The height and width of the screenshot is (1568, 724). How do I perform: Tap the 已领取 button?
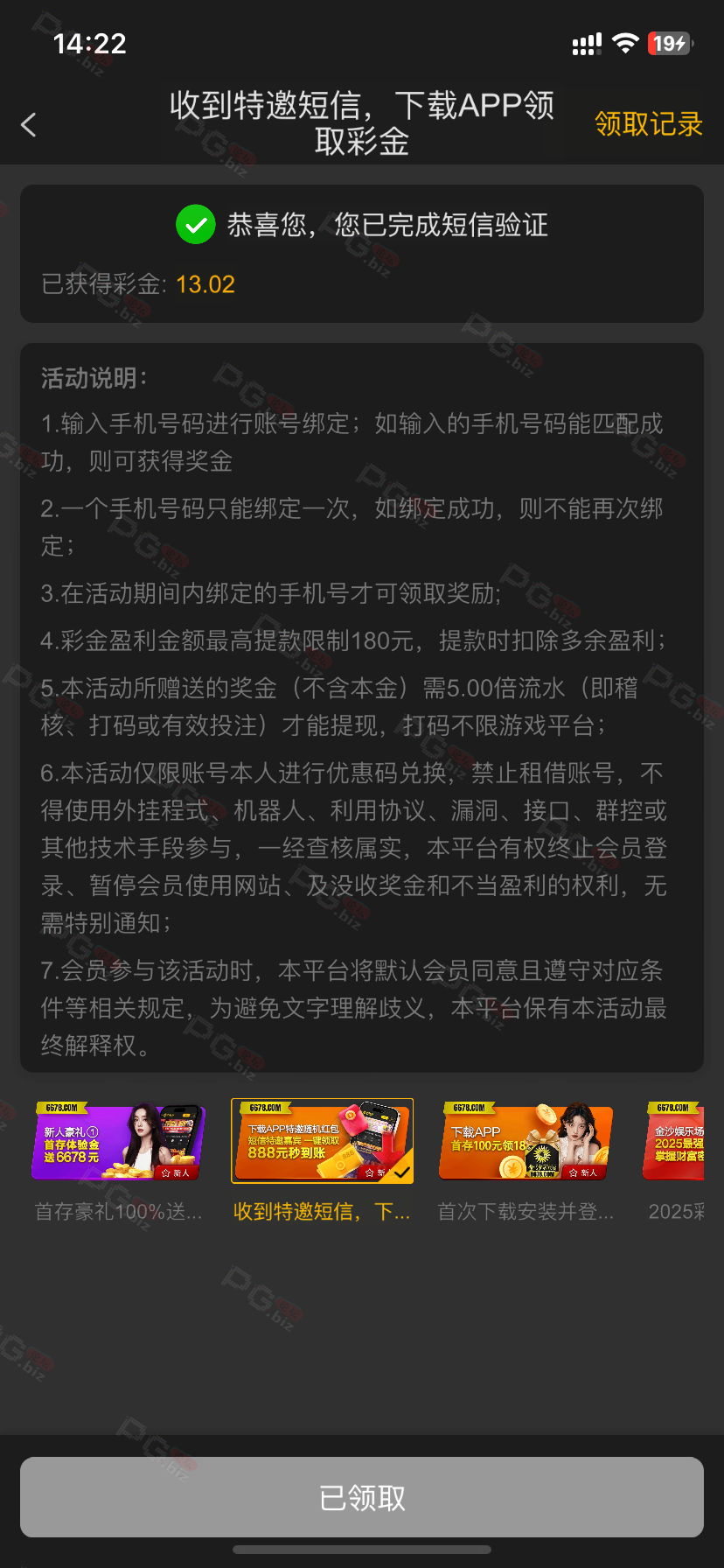click(362, 1497)
